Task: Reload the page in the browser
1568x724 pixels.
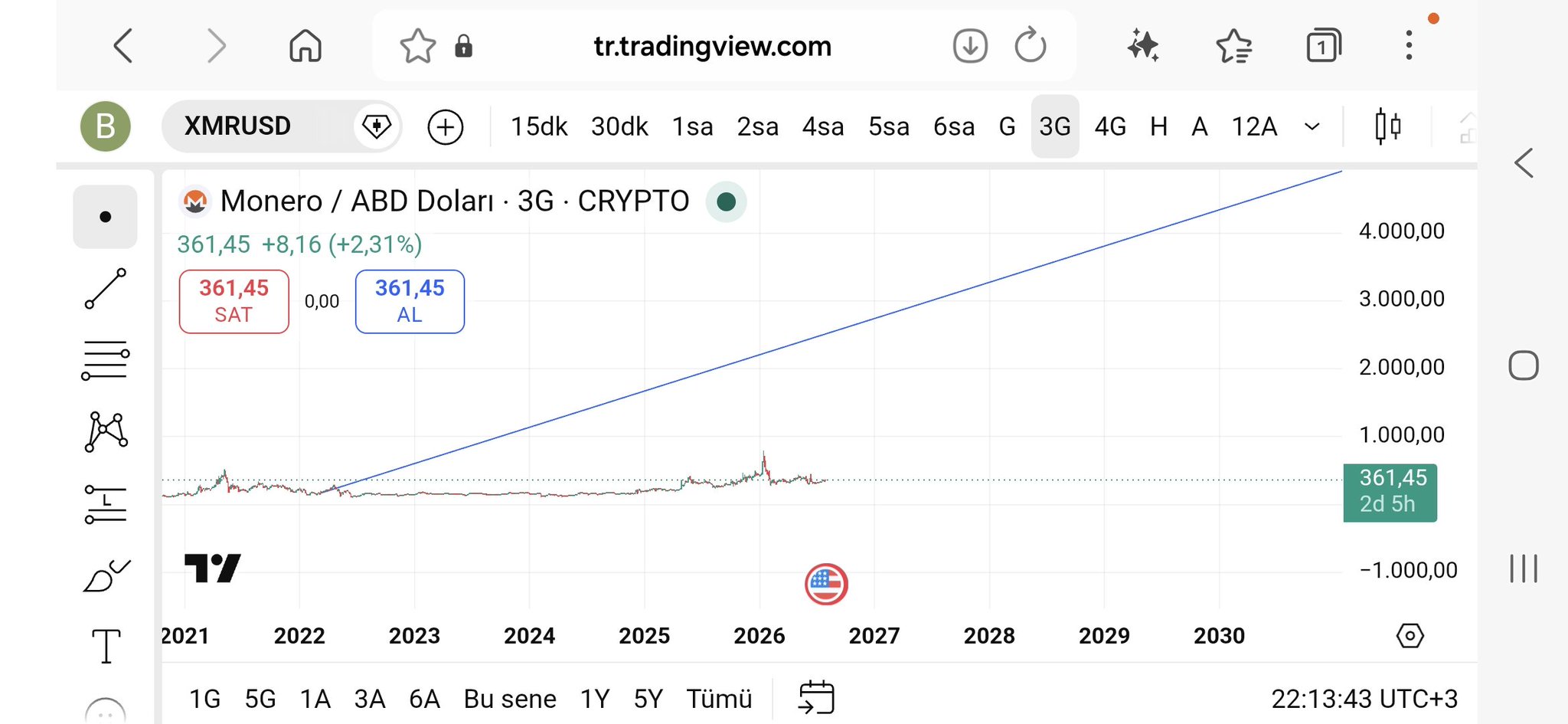Action: pyautogui.click(x=1030, y=46)
